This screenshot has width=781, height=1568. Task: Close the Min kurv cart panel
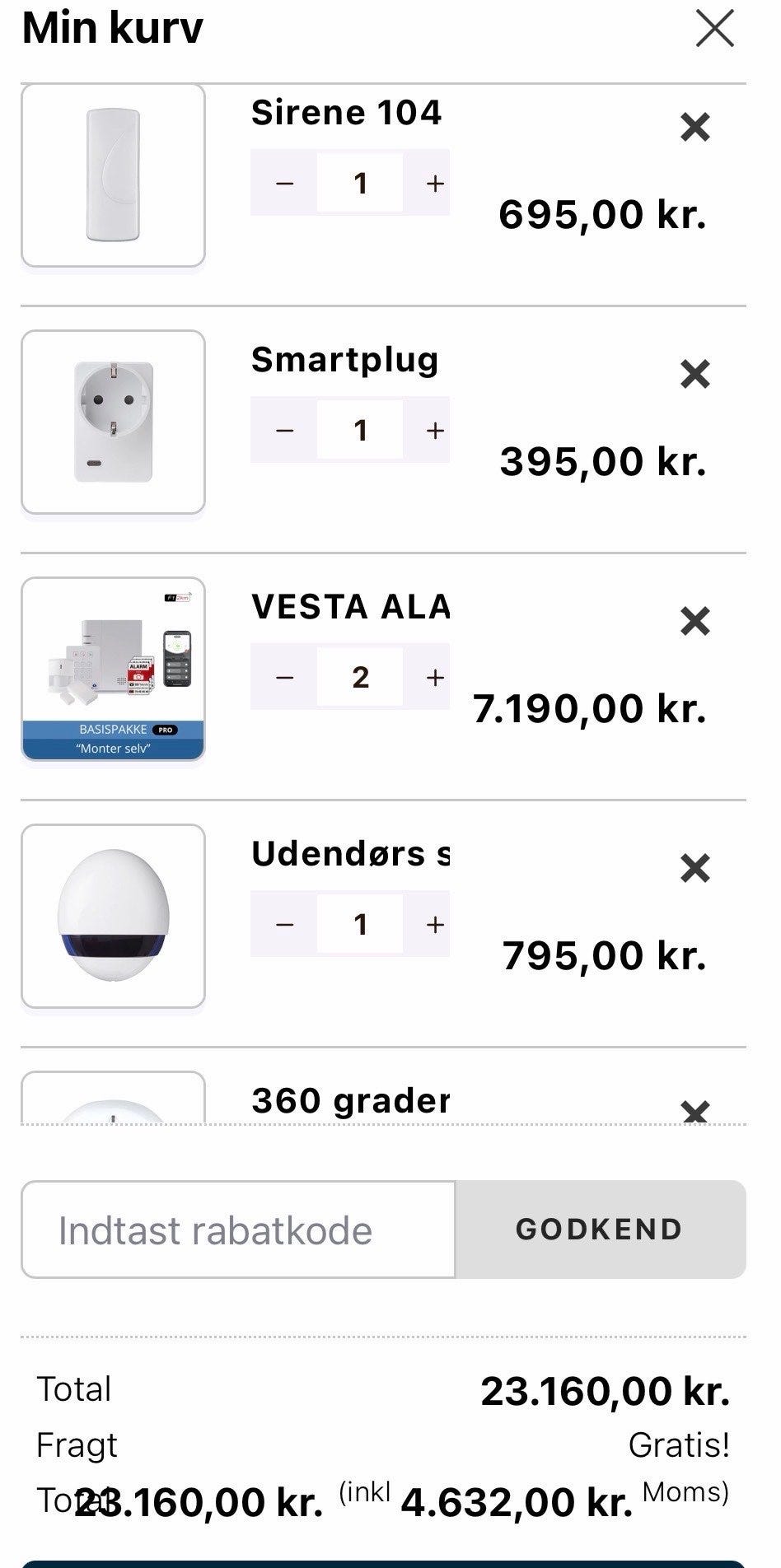pyautogui.click(x=714, y=29)
